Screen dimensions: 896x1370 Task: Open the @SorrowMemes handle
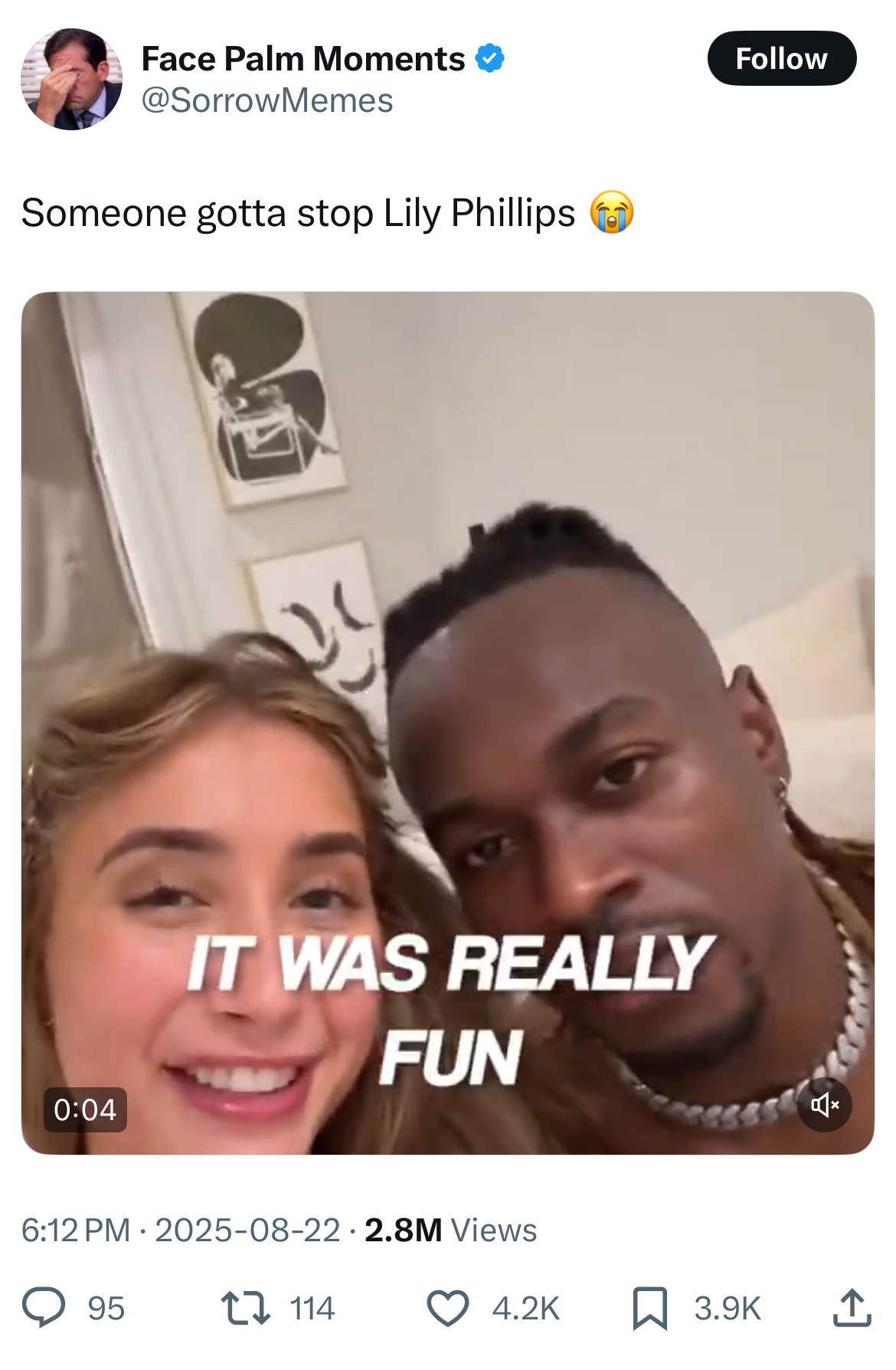tap(267, 100)
